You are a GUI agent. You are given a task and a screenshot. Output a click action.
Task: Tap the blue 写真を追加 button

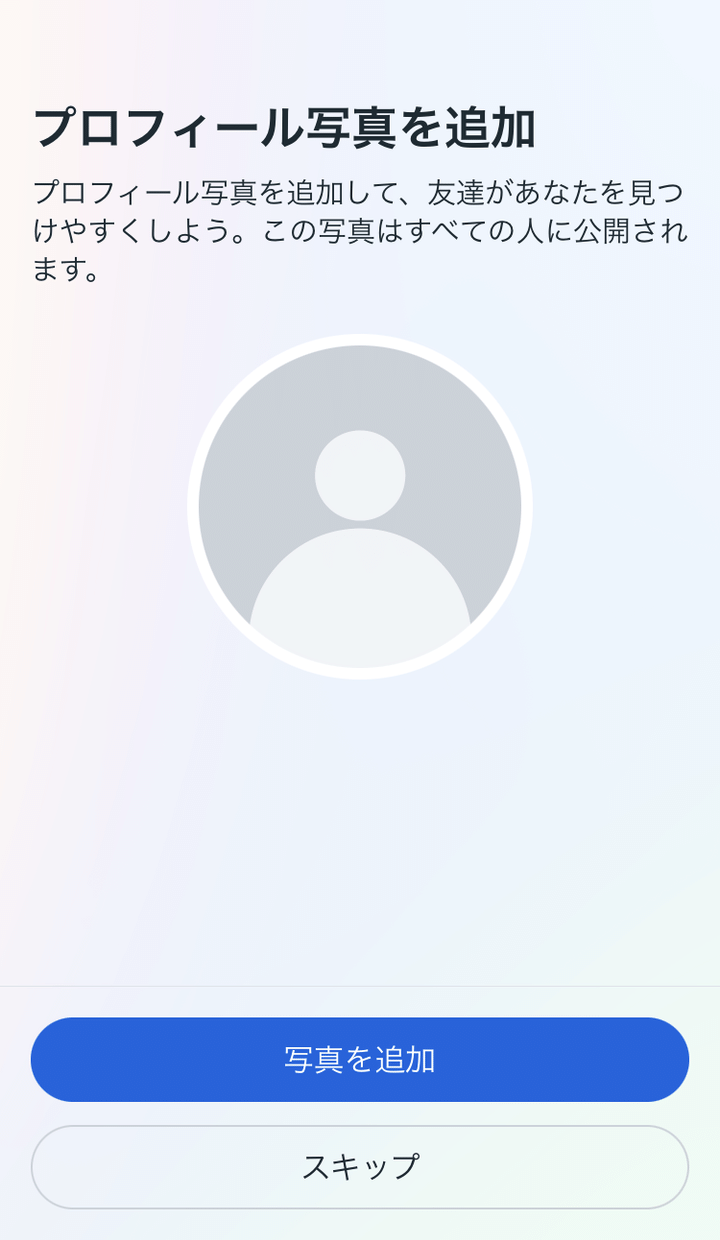point(360,1060)
